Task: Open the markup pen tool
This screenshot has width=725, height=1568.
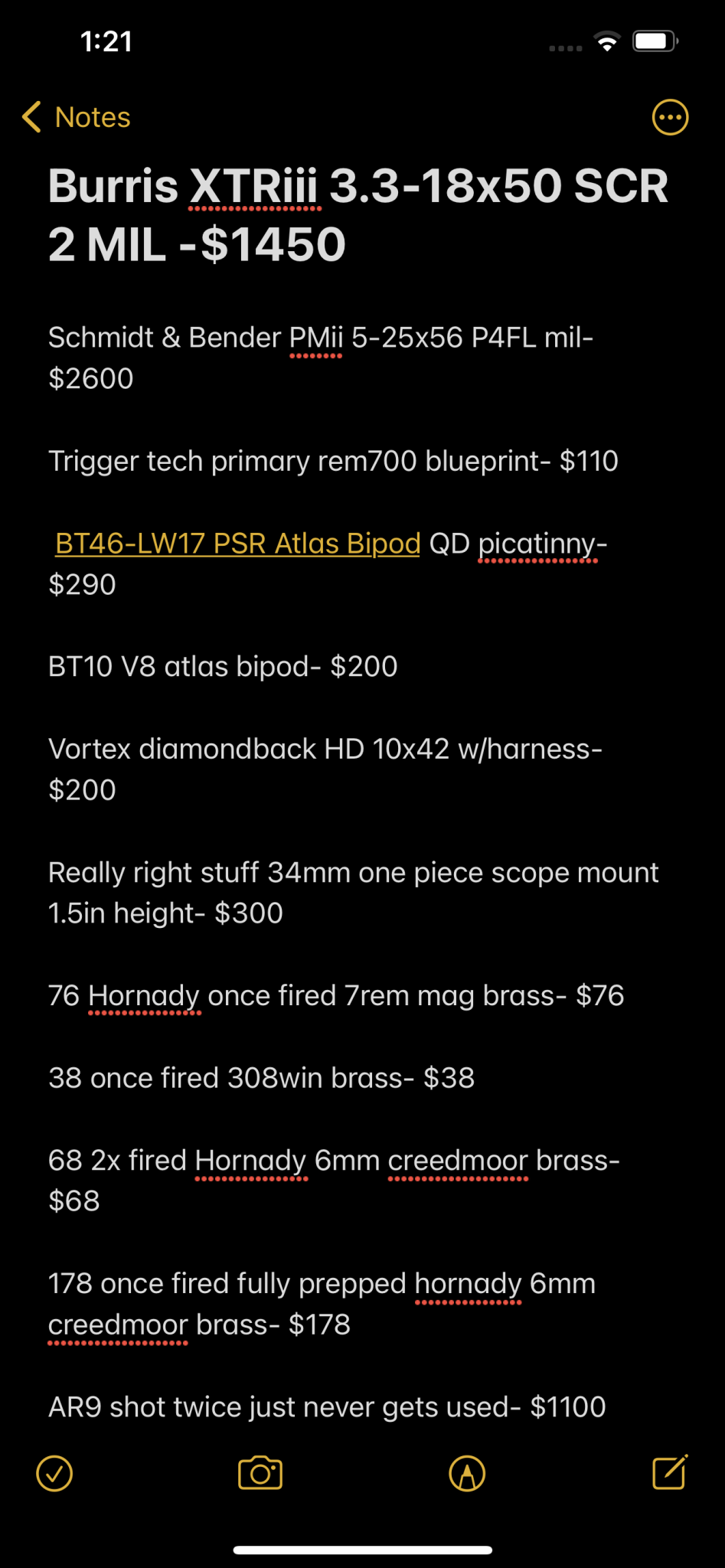Action: click(x=467, y=1473)
